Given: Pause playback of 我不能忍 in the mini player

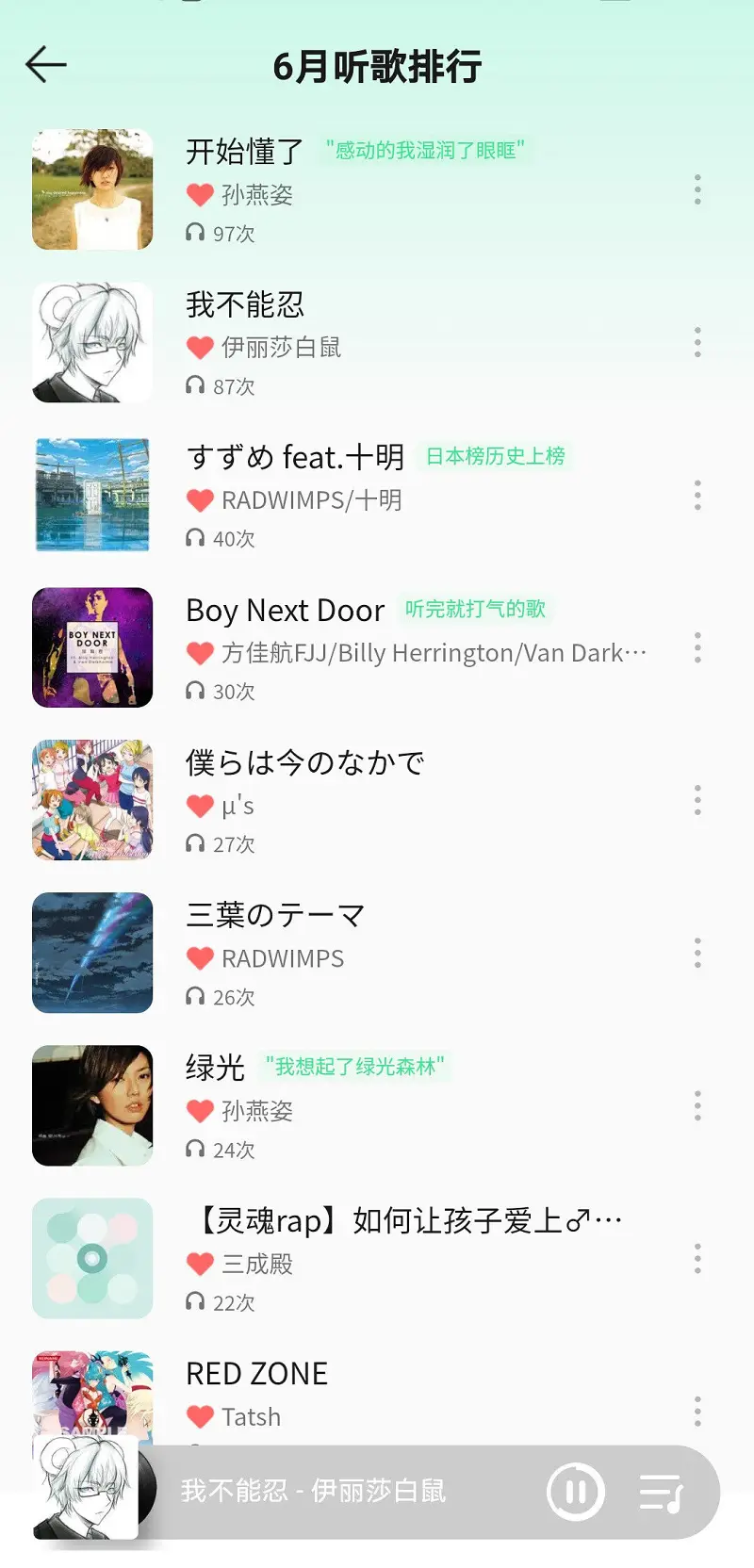Looking at the screenshot, I should point(575,1491).
